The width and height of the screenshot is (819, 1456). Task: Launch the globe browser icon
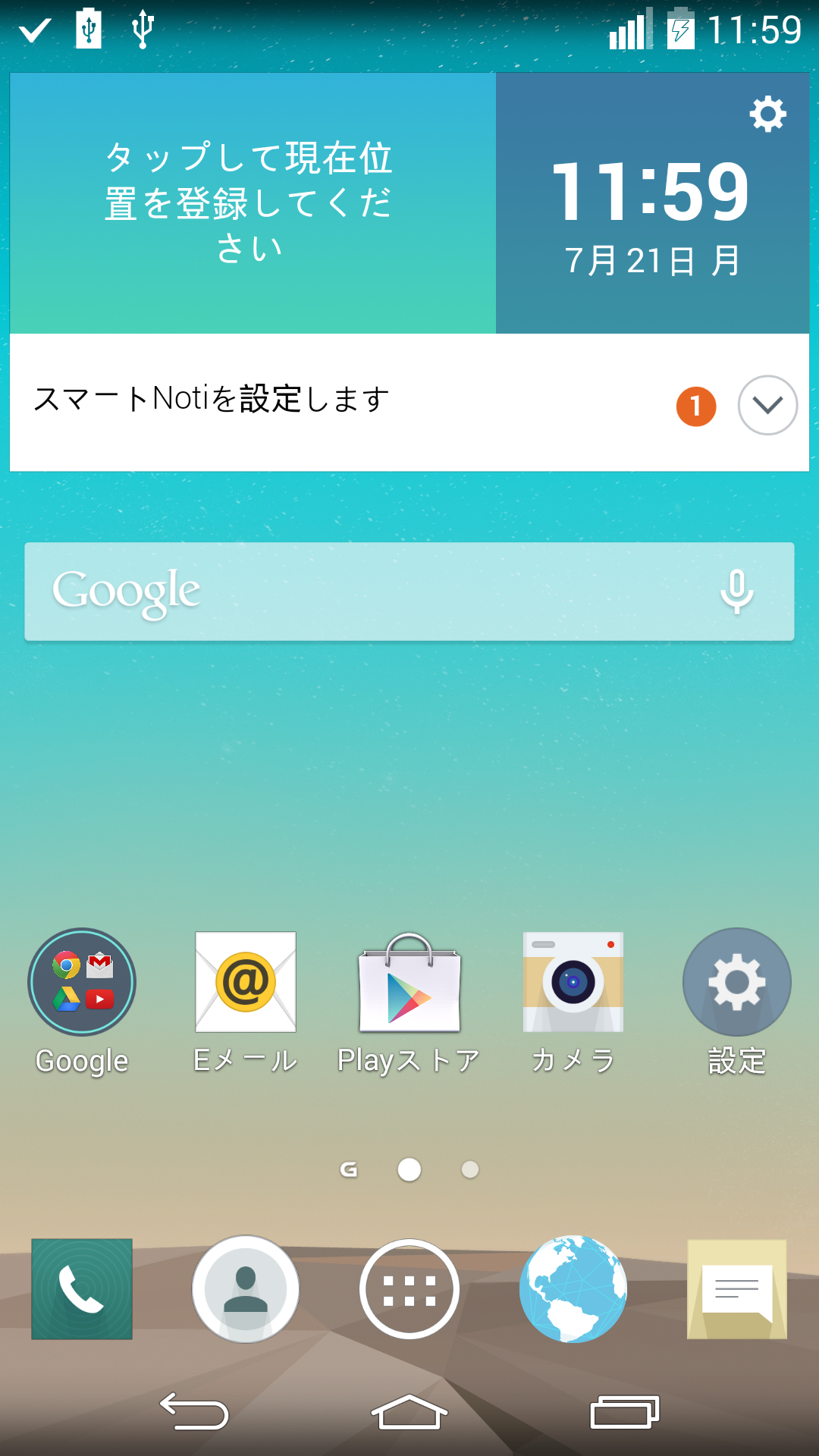tap(573, 1289)
